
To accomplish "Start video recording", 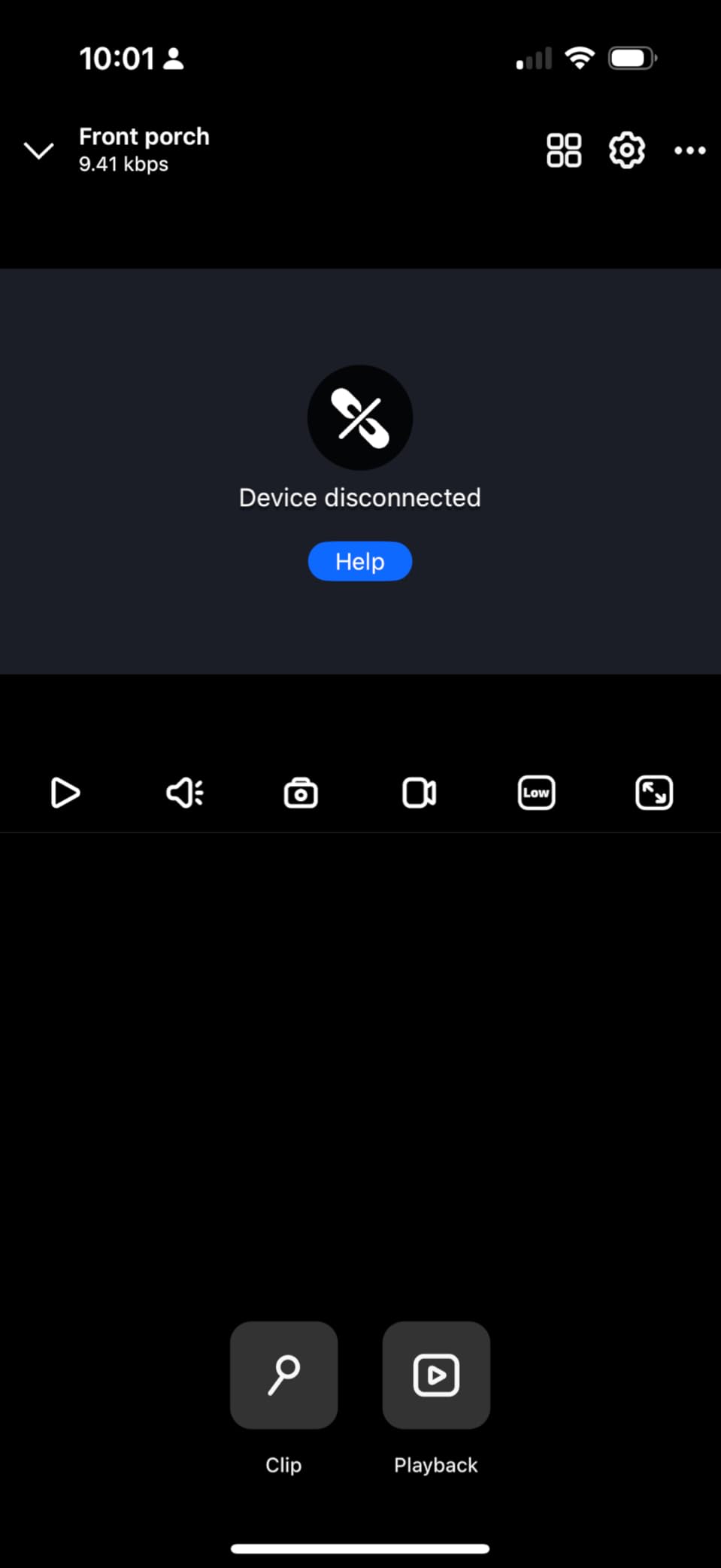I will click(419, 793).
